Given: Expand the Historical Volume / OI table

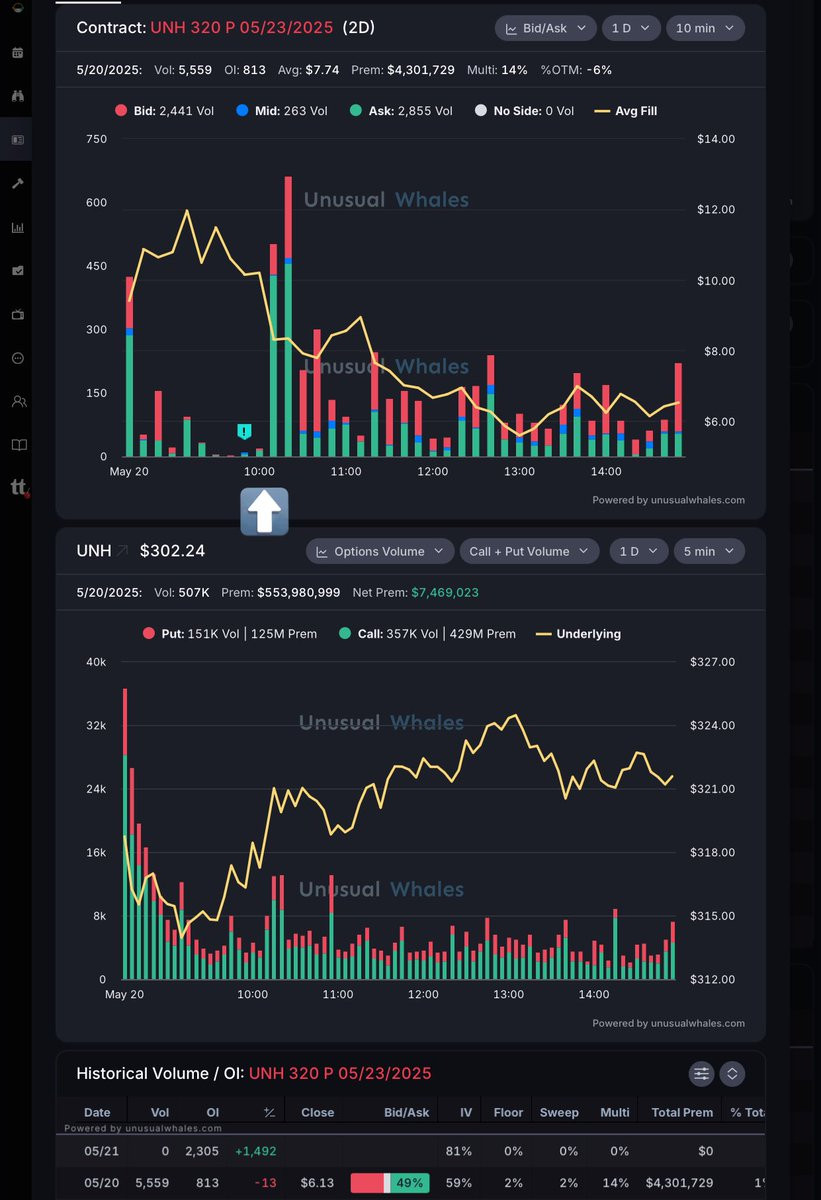Looking at the screenshot, I should click(x=732, y=1073).
